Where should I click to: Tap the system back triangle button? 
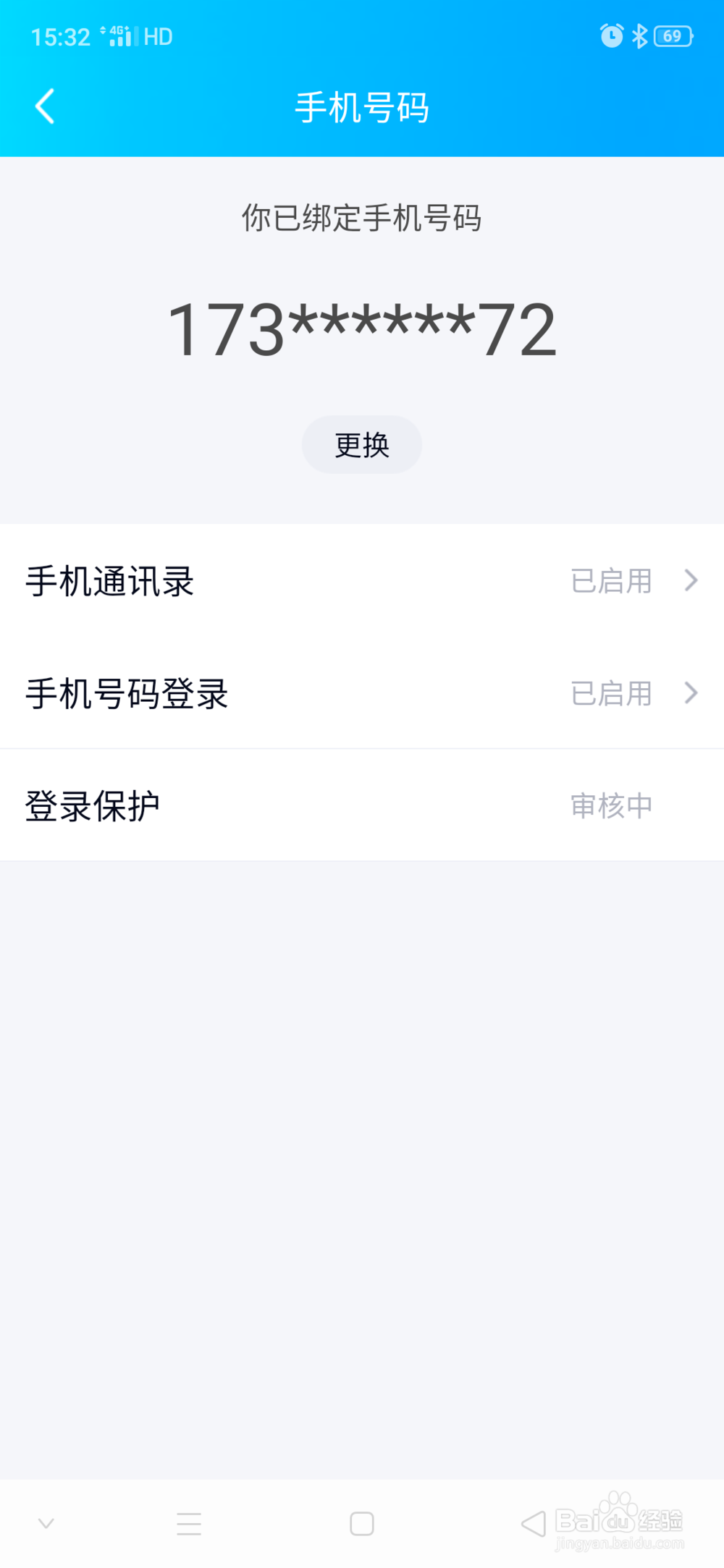pyautogui.click(x=534, y=1523)
